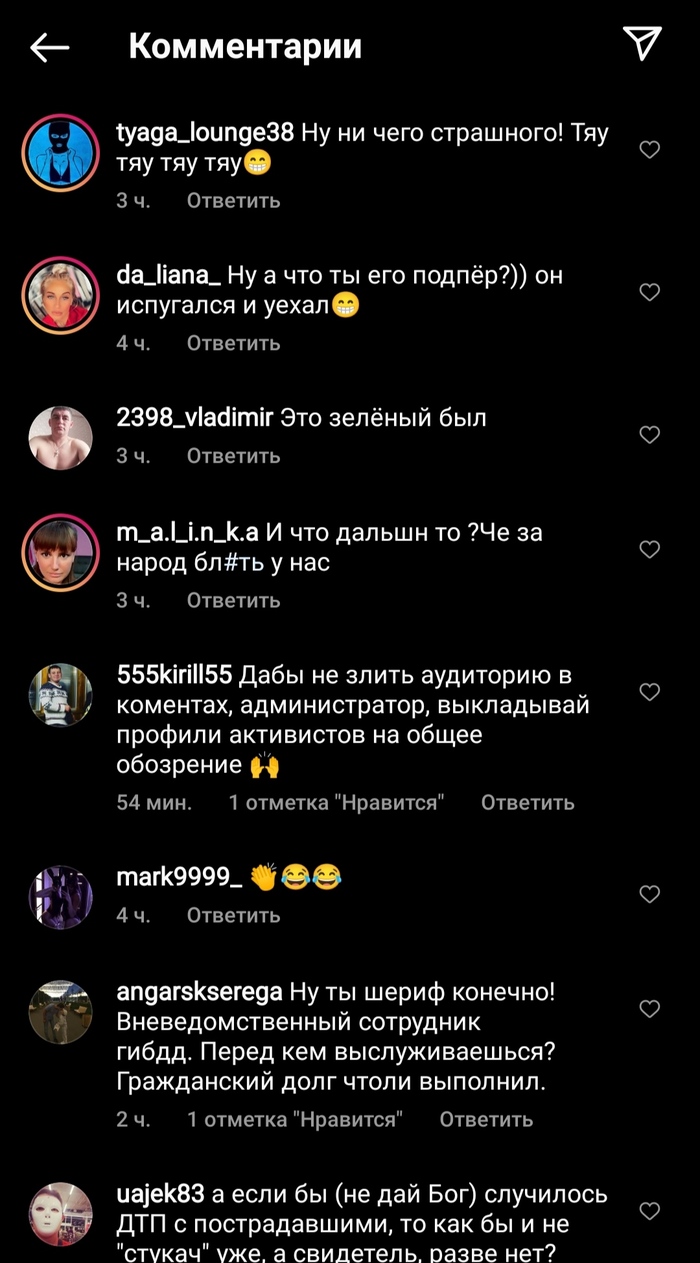This screenshot has width=700, height=1263.
Task: Like angarskserega's comment
Action: click(650, 1009)
